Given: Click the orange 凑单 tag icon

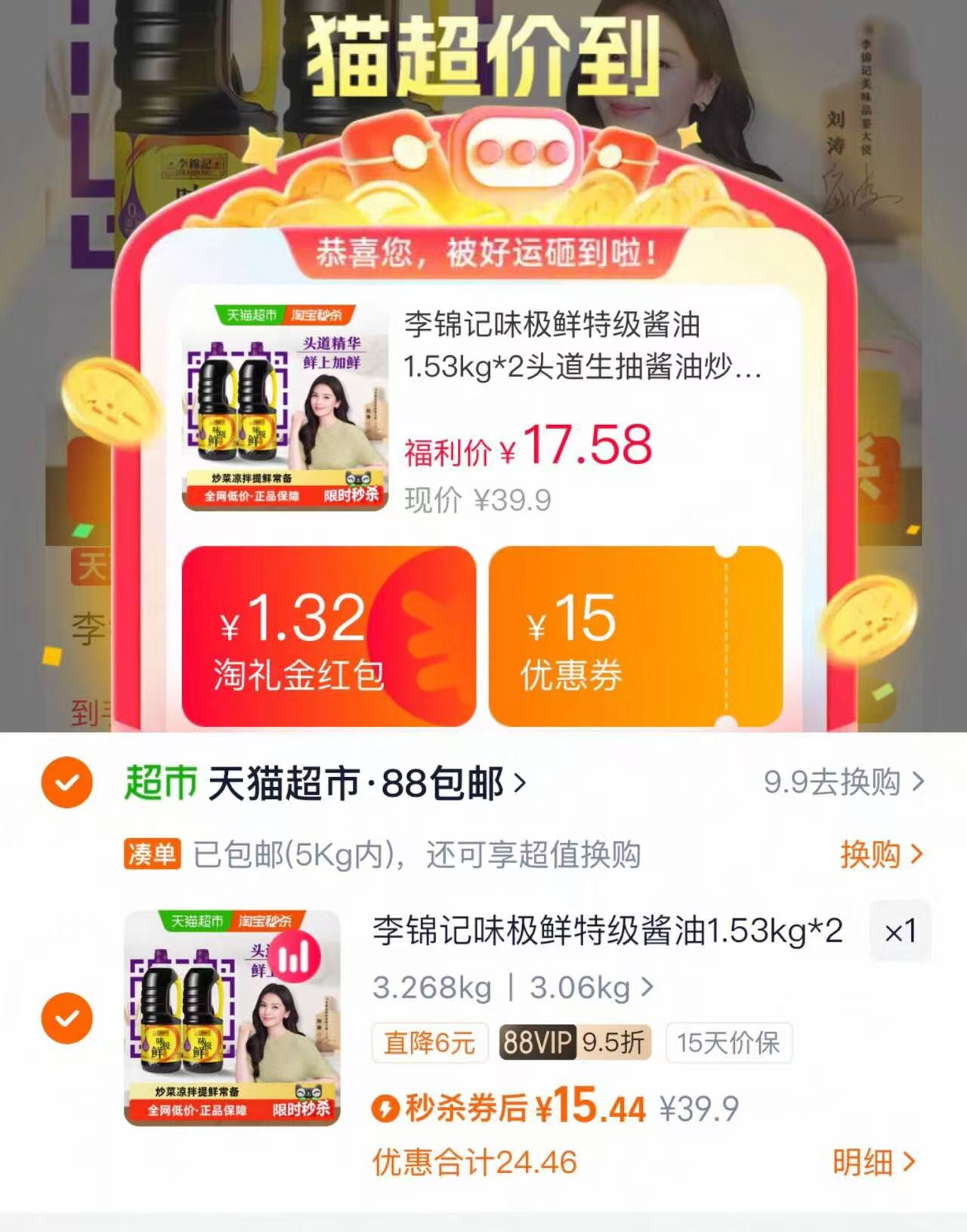Looking at the screenshot, I should click(154, 853).
